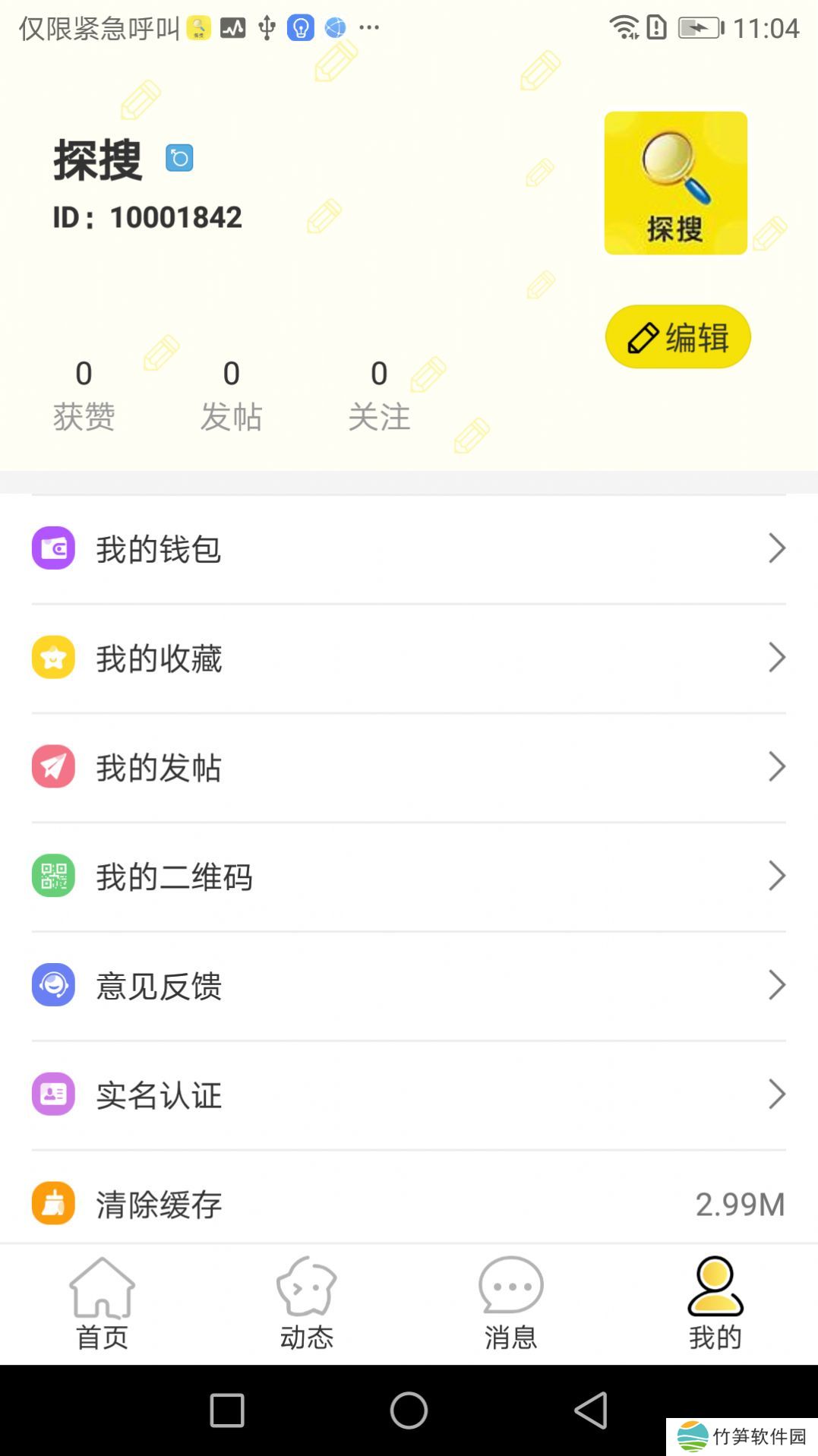Start 实名认证 real-name verification
The width and height of the screenshot is (818, 1456).
(409, 1094)
